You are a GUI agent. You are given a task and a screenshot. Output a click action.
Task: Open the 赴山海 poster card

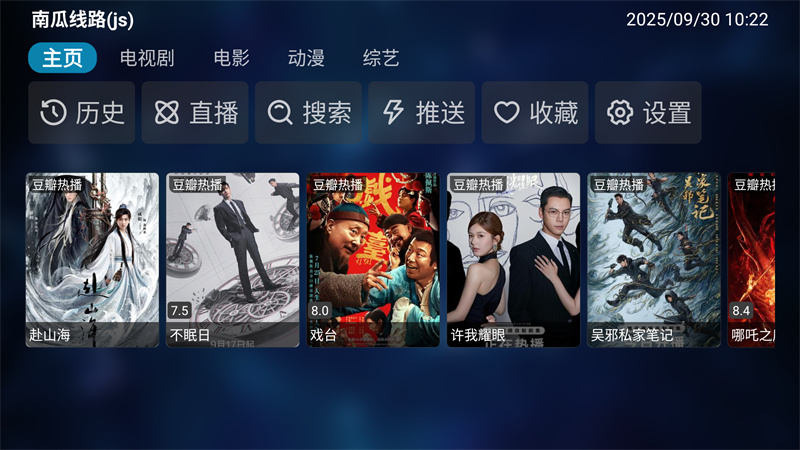click(92, 260)
